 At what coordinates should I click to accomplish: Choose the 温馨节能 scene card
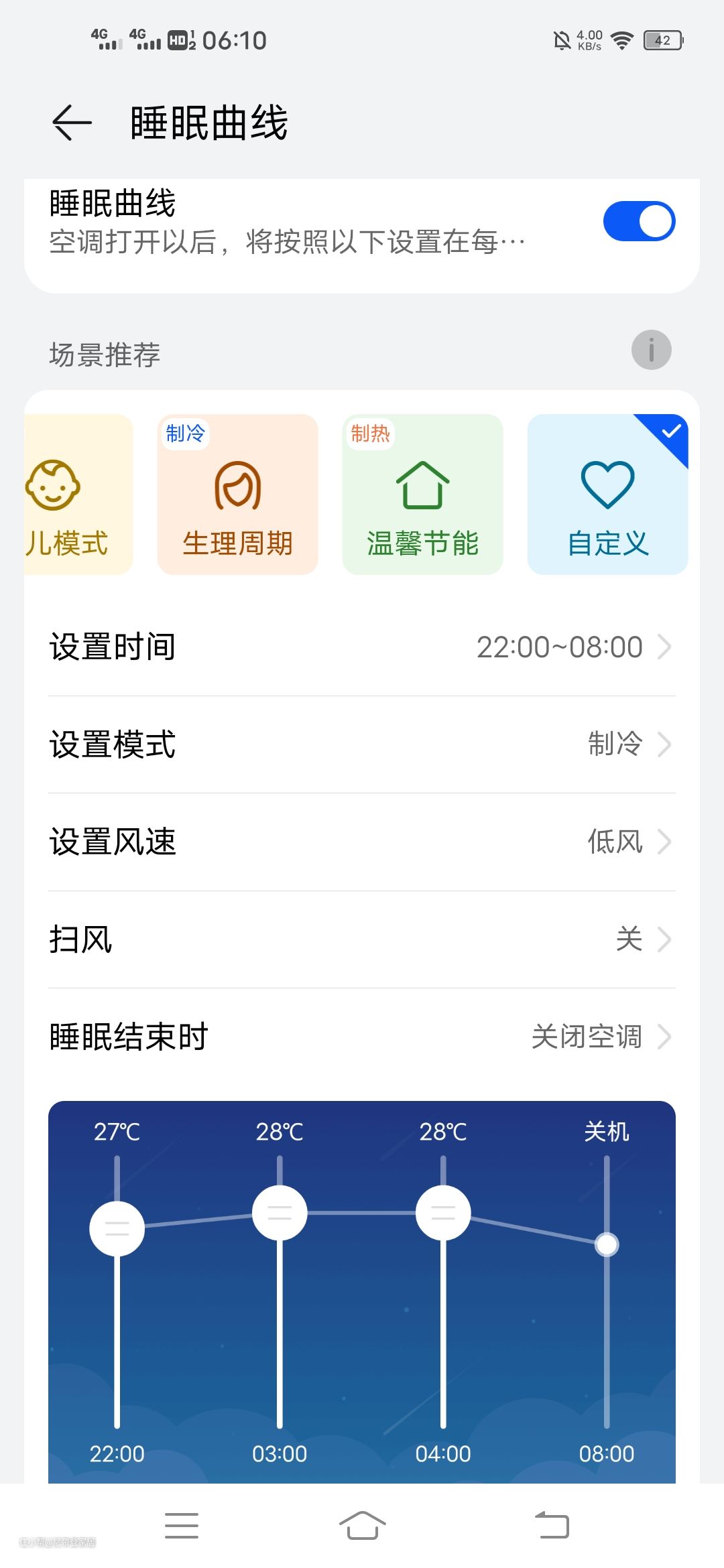(x=422, y=495)
